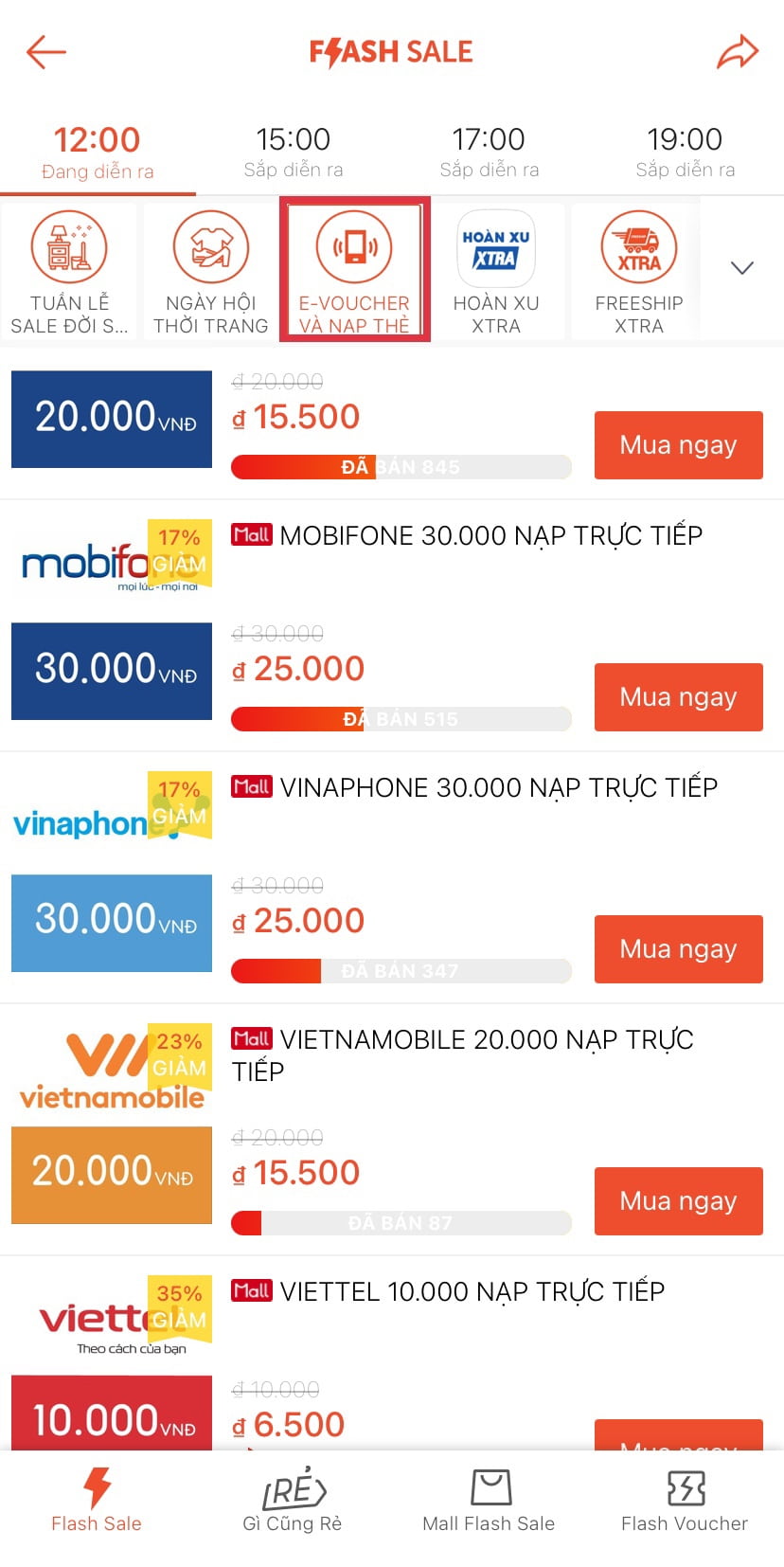Switch to the 15:00 time slot
Screen dimensions: 784x1567
293,152
